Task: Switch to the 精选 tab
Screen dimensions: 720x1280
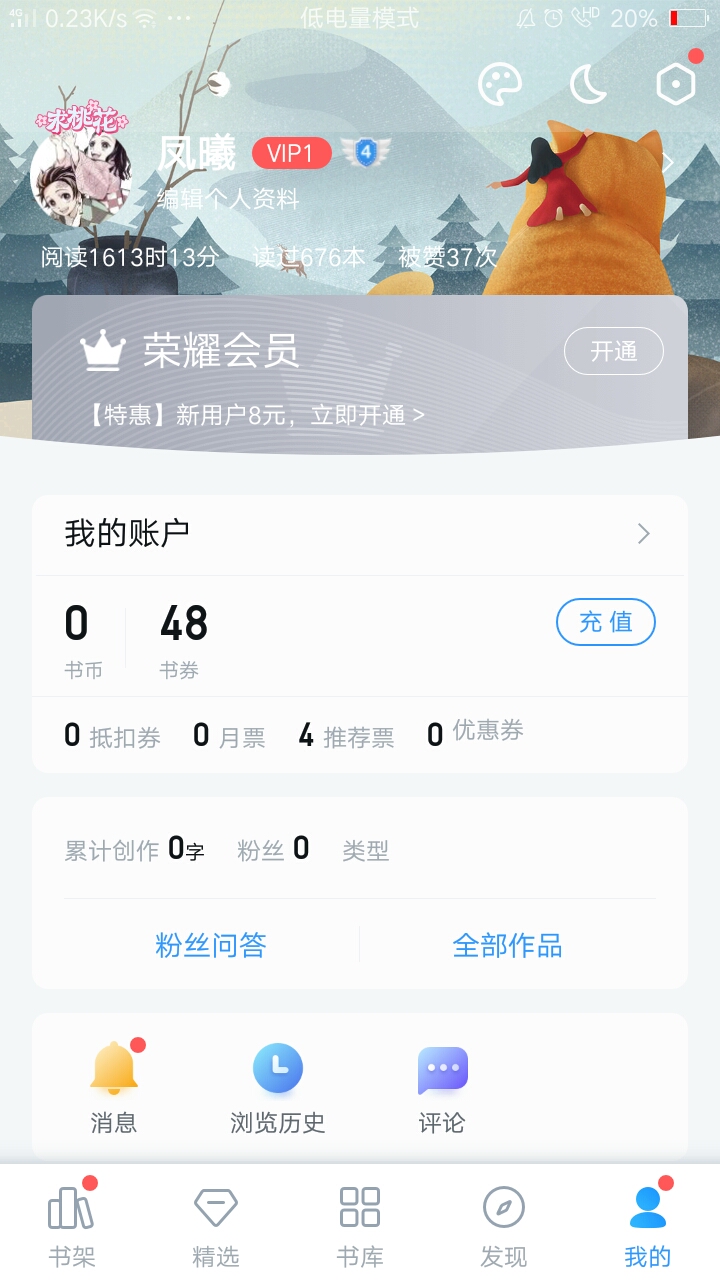Action: point(216,1224)
